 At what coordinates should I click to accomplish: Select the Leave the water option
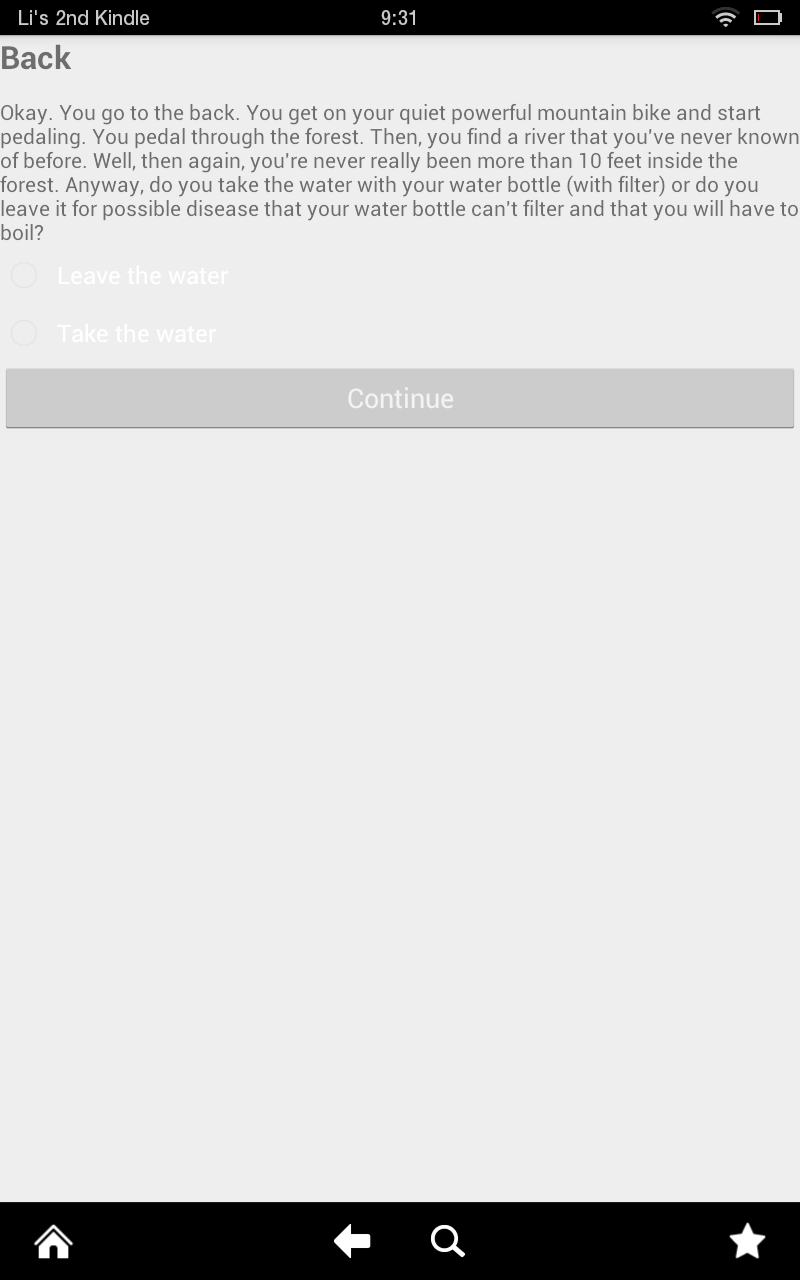click(x=24, y=275)
